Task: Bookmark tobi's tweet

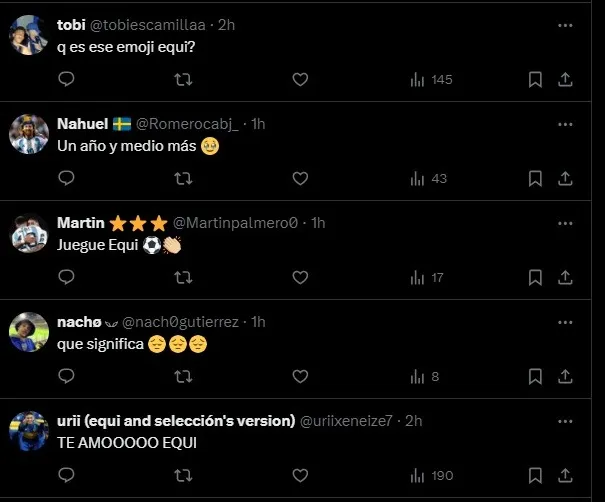Action: (x=535, y=79)
